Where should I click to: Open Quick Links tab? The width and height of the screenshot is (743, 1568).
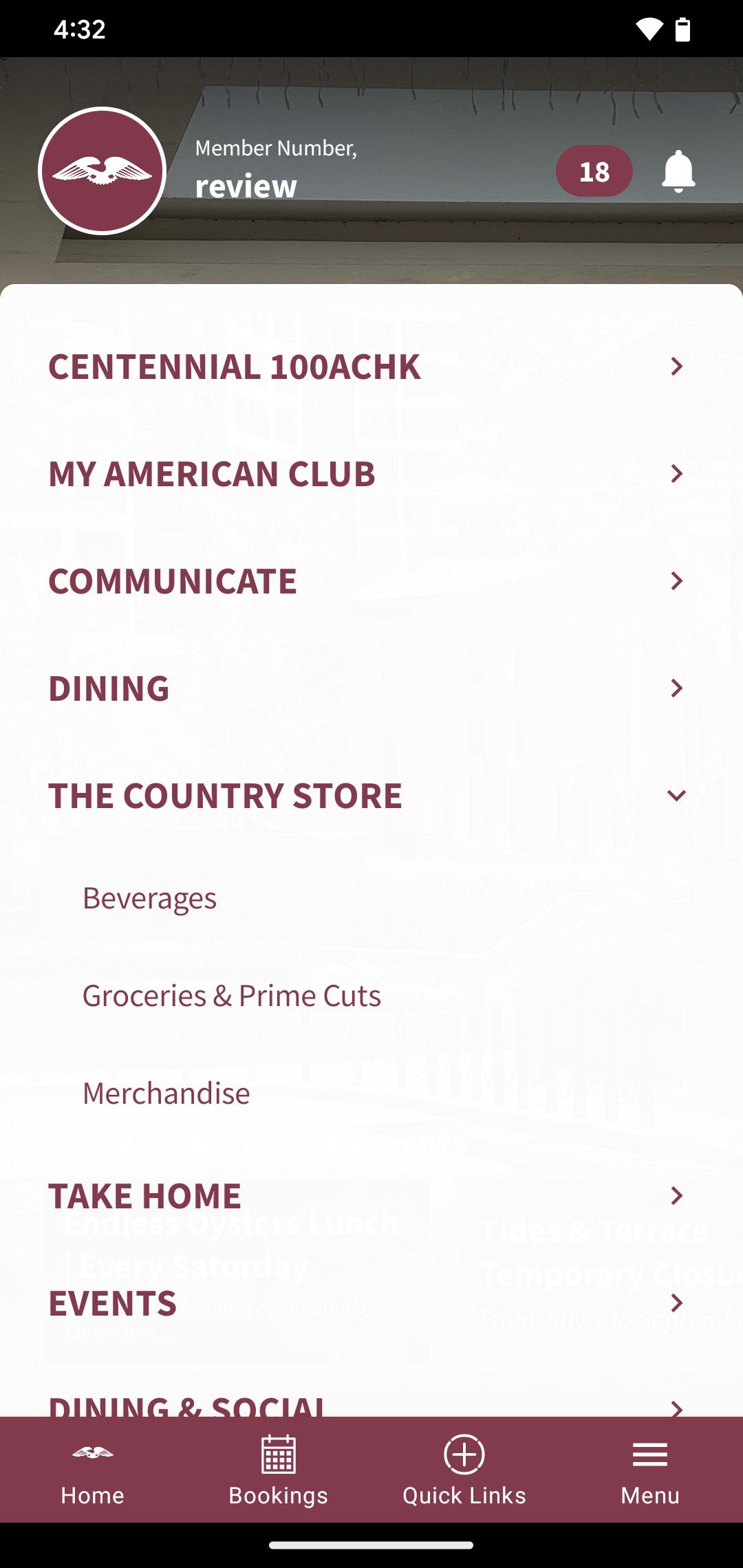pyautogui.click(x=464, y=1470)
